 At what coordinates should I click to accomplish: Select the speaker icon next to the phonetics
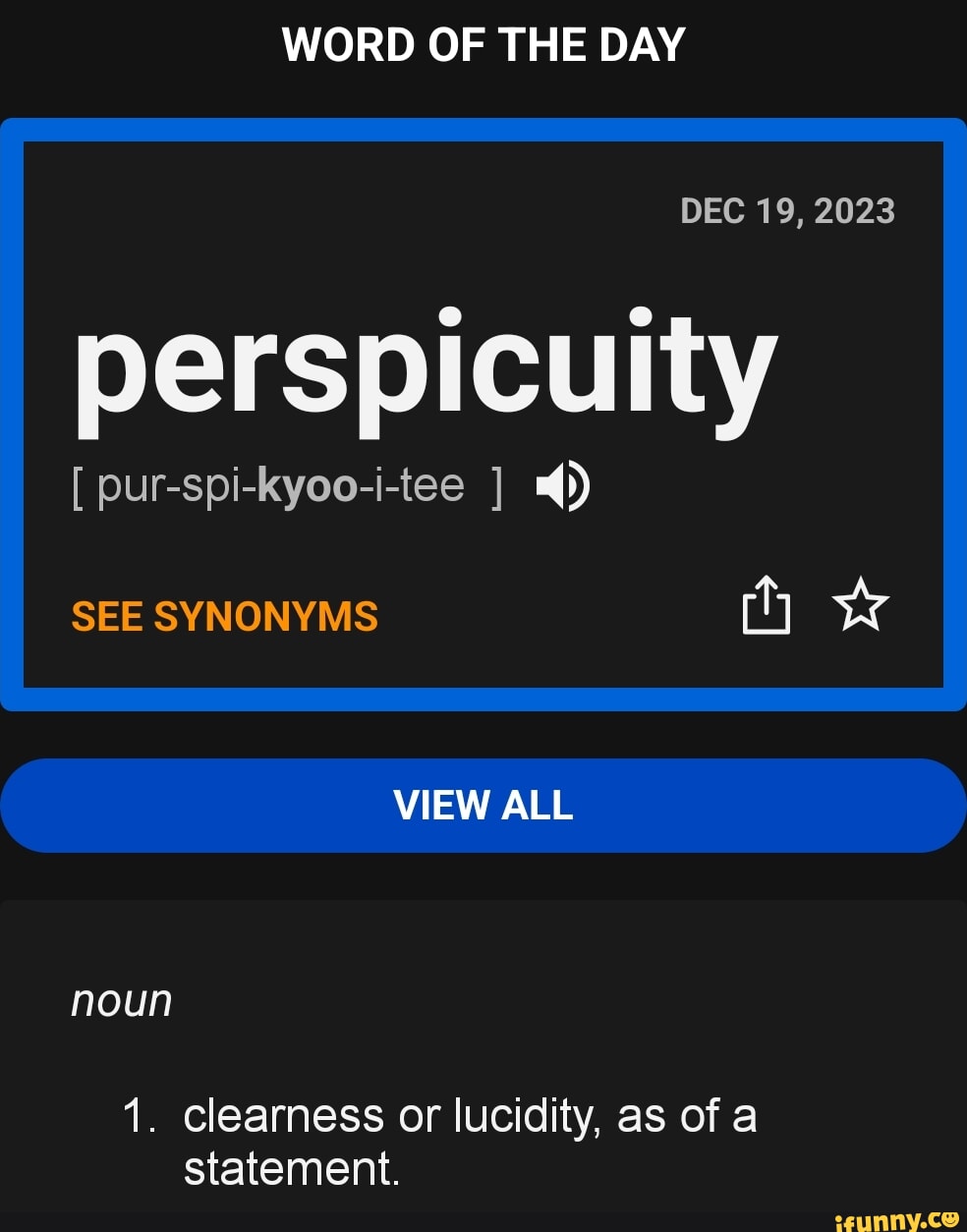(562, 484)
